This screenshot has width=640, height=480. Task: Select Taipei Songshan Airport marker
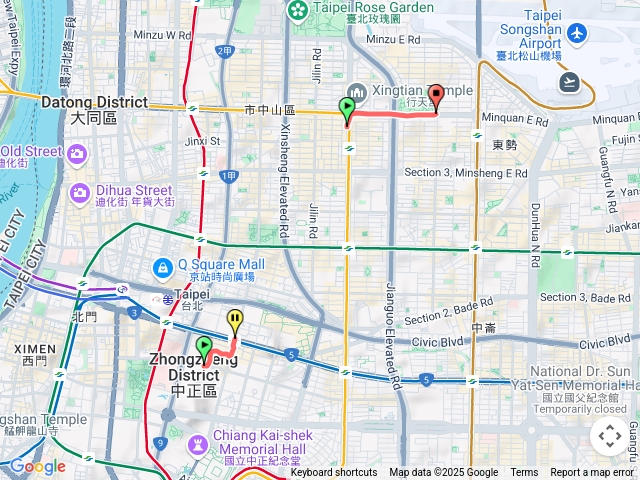576,33
